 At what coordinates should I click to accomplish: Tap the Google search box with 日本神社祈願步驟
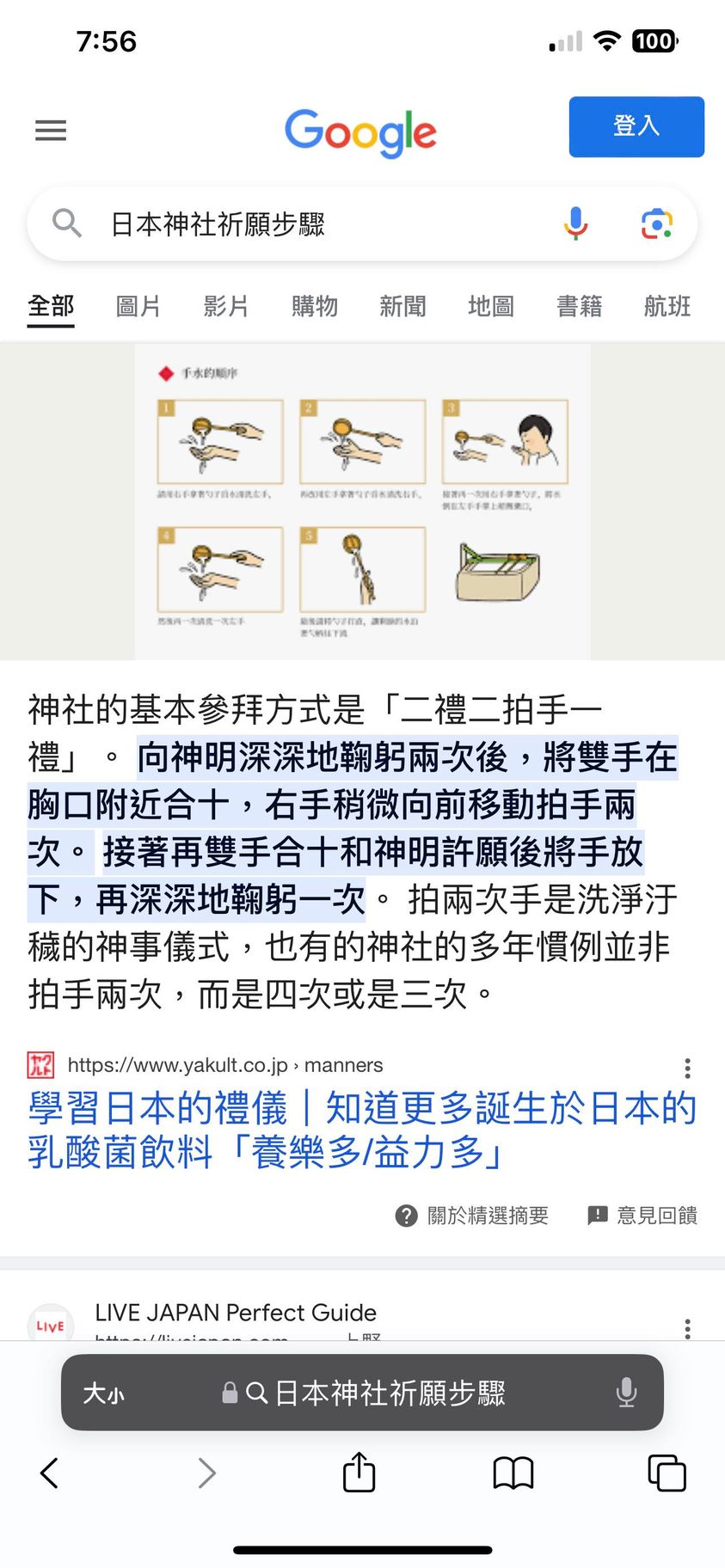coord(327,224)
